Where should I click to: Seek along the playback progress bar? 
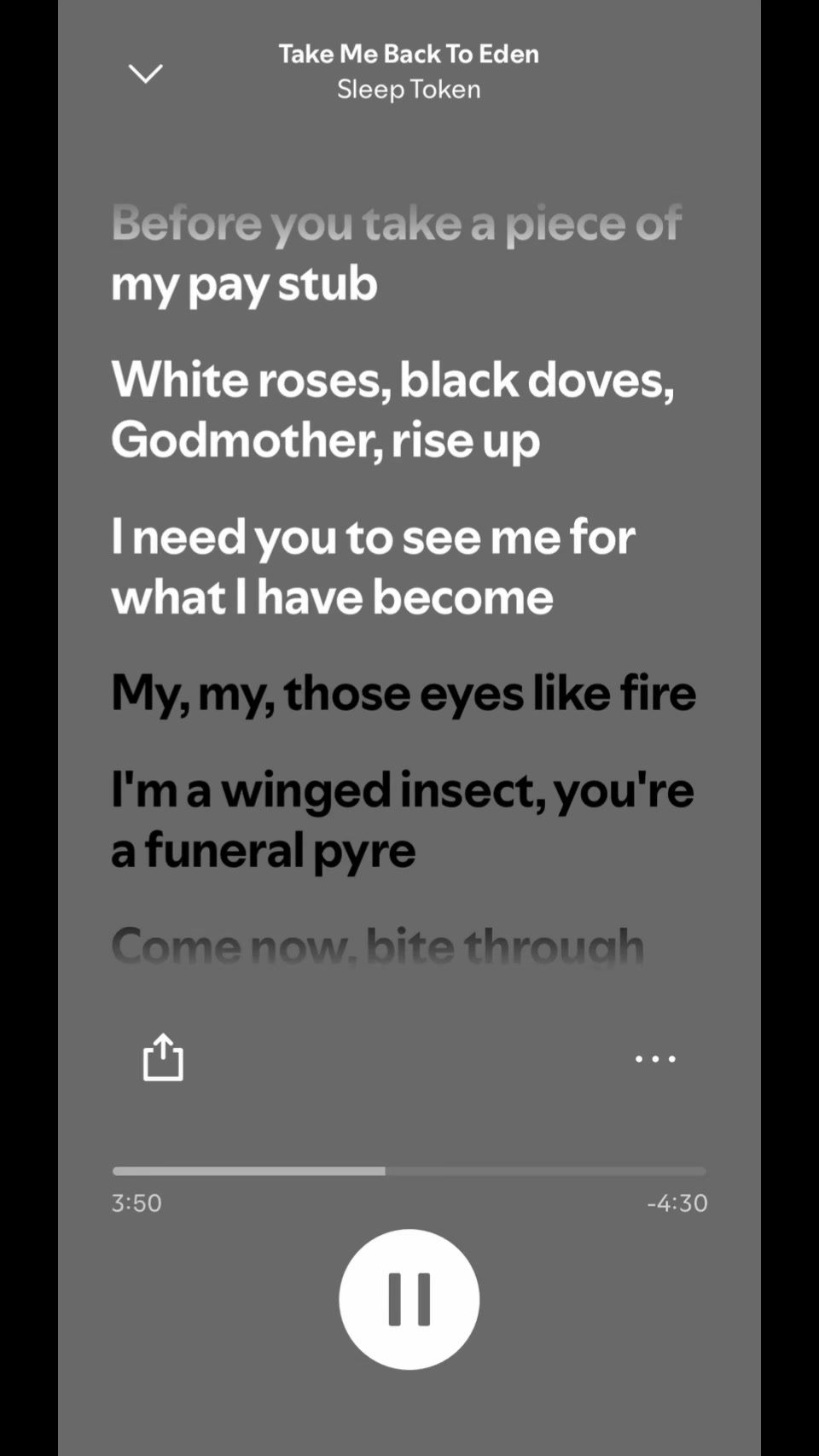[x=409, y=1171]
